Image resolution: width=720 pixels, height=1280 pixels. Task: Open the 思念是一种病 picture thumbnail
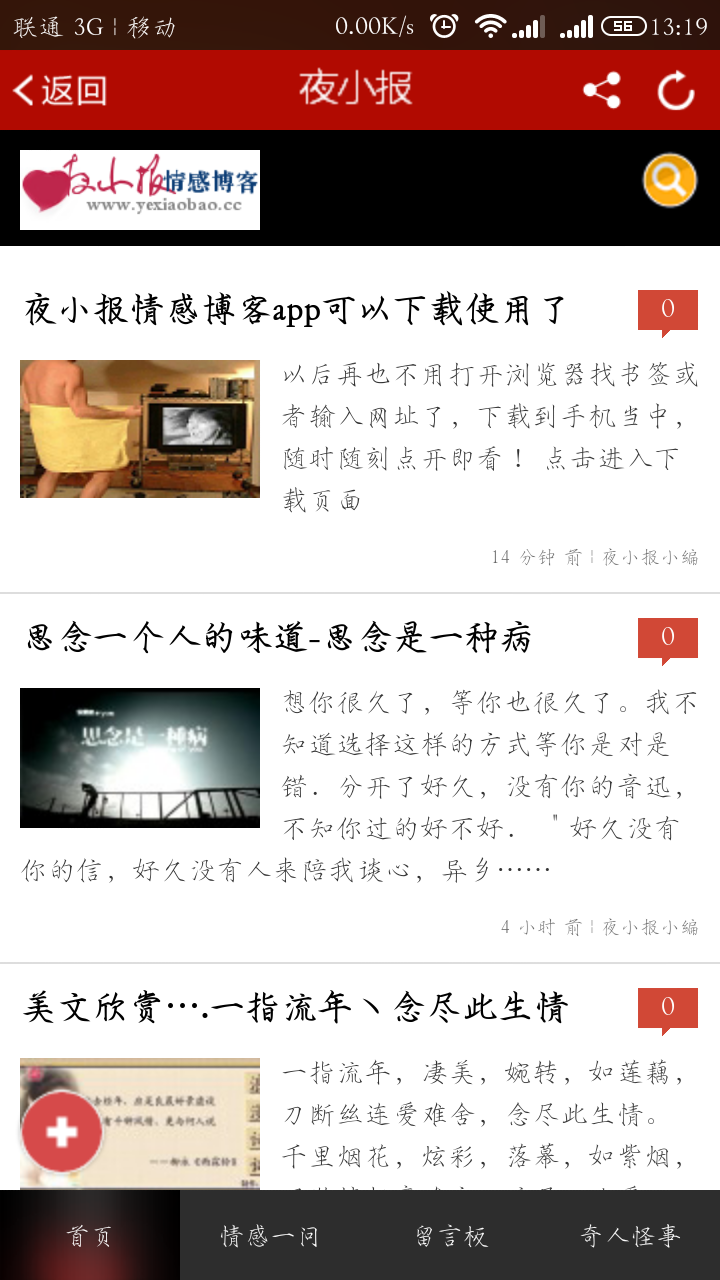point(140,758)
